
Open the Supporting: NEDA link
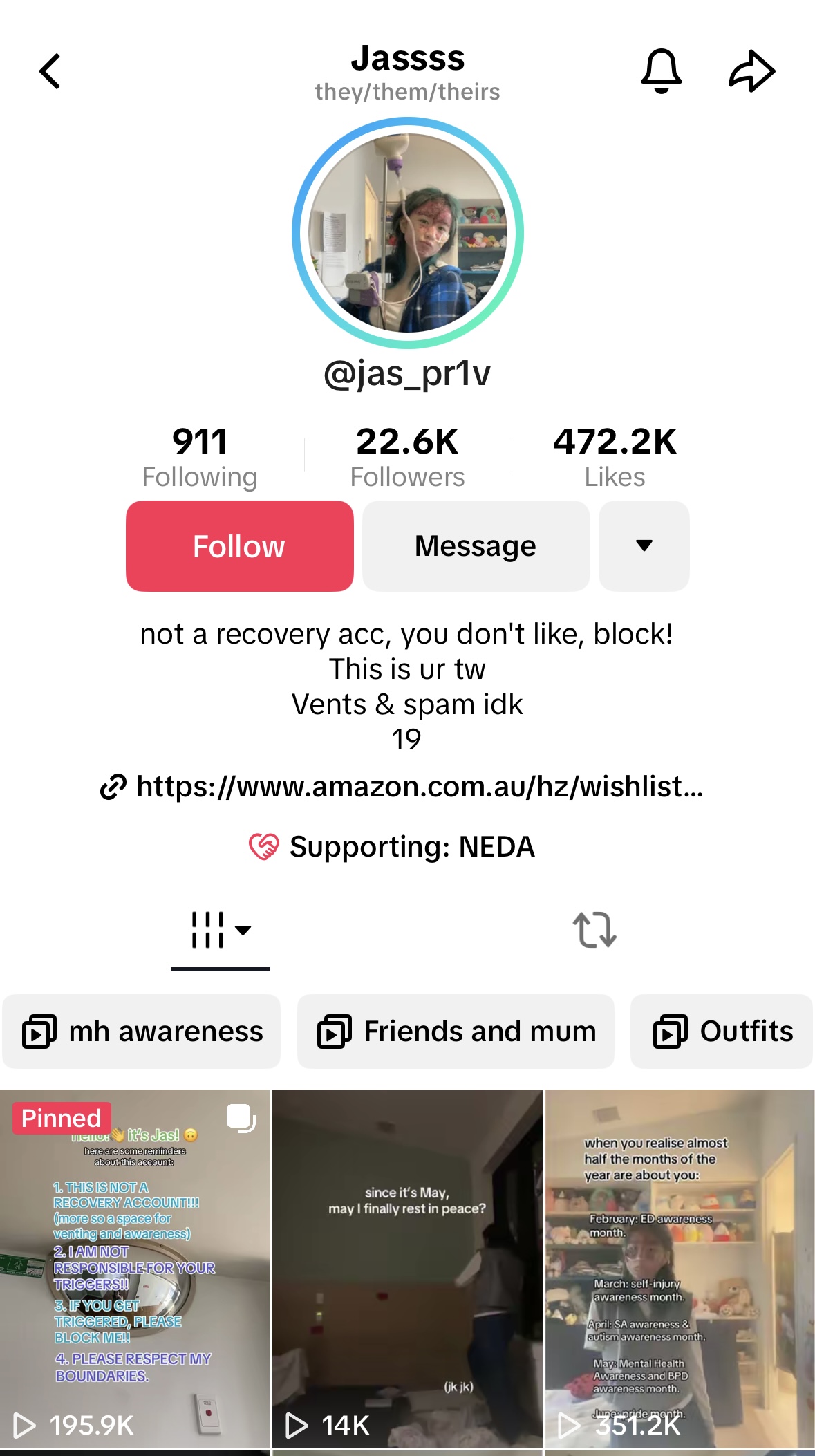(392, 846)
